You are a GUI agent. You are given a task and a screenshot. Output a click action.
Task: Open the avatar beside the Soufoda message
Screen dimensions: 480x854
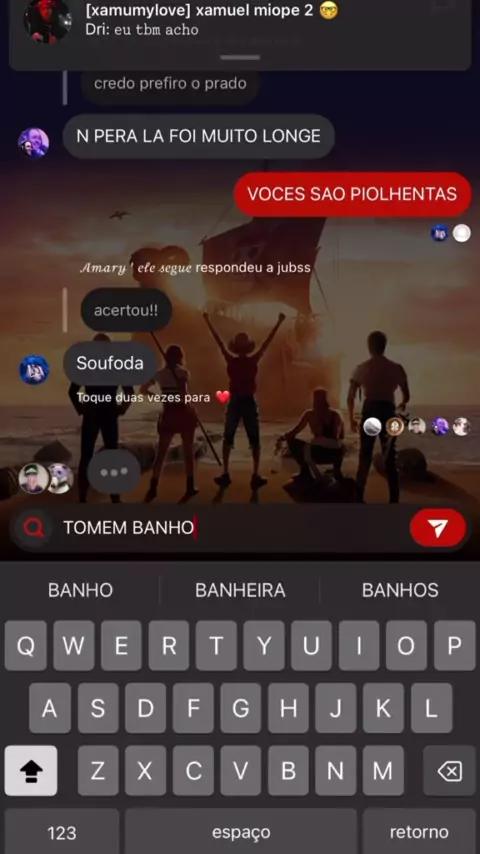[x=34, y=370]
